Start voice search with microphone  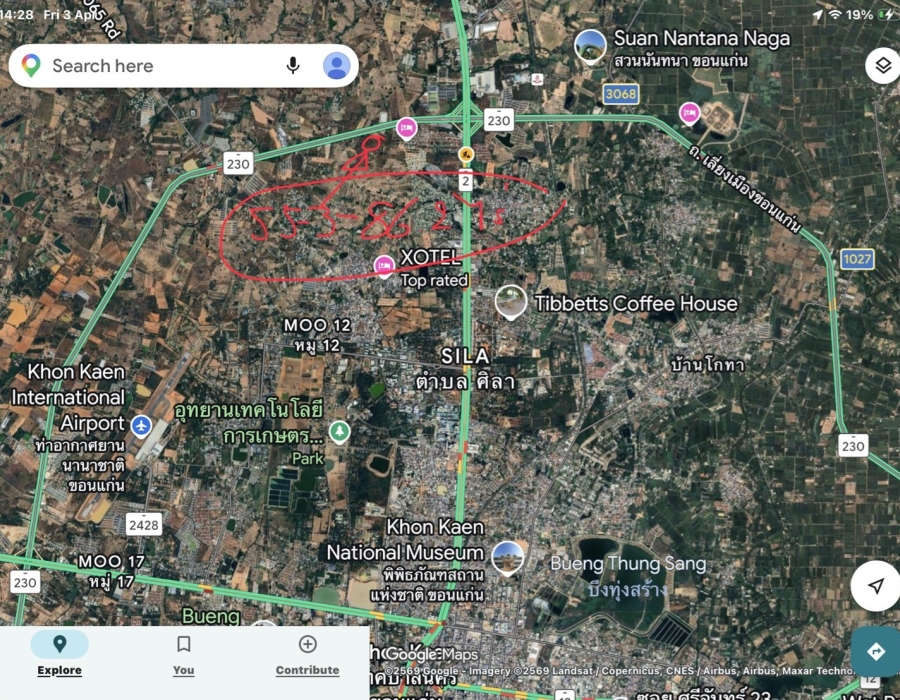(292, 66)
